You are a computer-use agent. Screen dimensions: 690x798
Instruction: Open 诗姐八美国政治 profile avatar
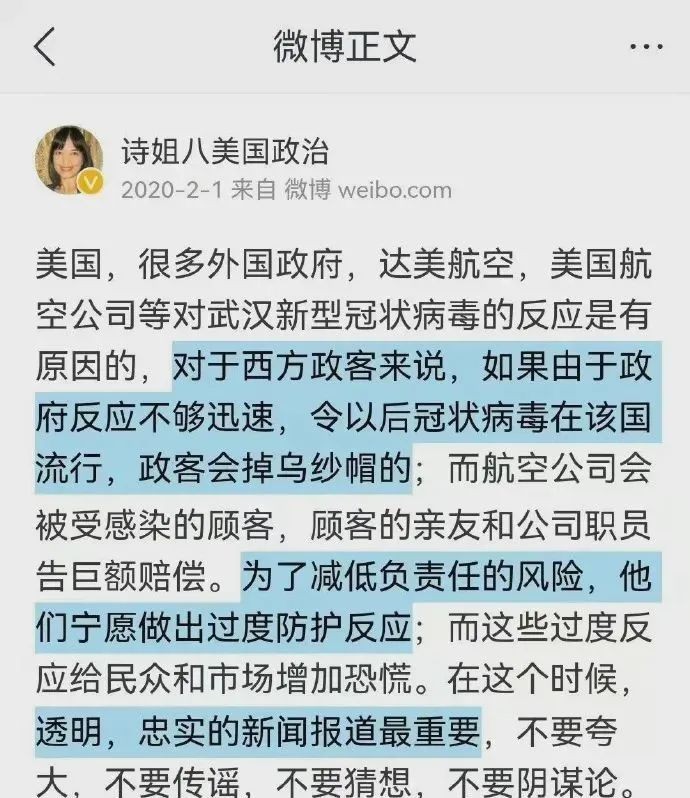point(69,160)
